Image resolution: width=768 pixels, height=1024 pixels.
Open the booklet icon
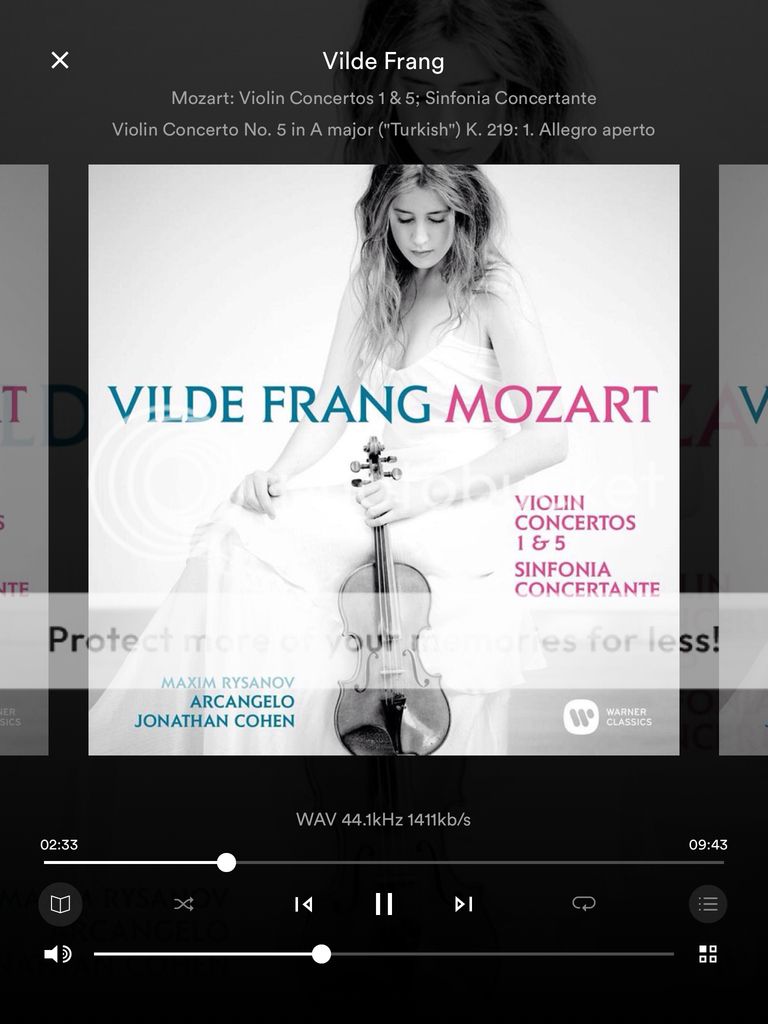pyautogui.click(x=60, y=904)
